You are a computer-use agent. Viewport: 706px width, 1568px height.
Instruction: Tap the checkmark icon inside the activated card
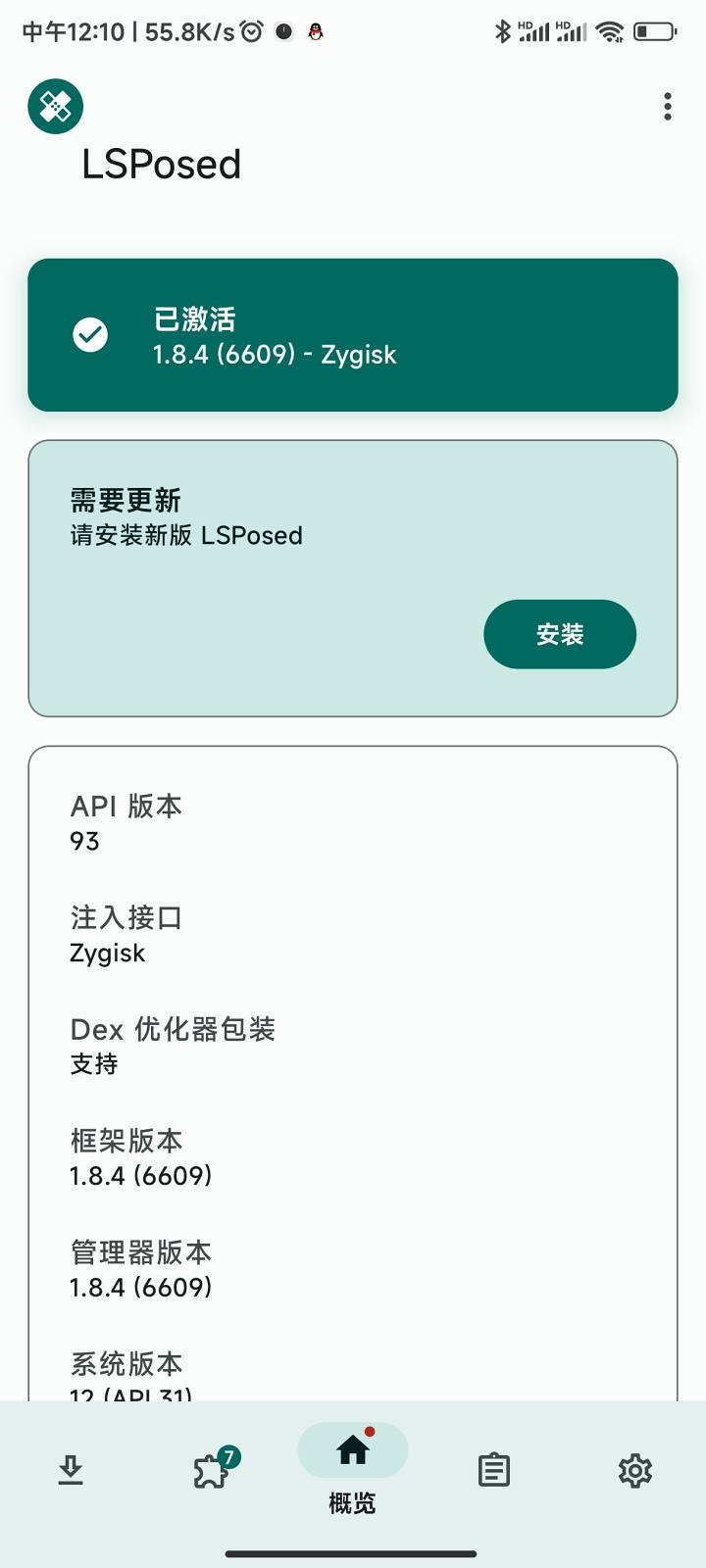89,333
